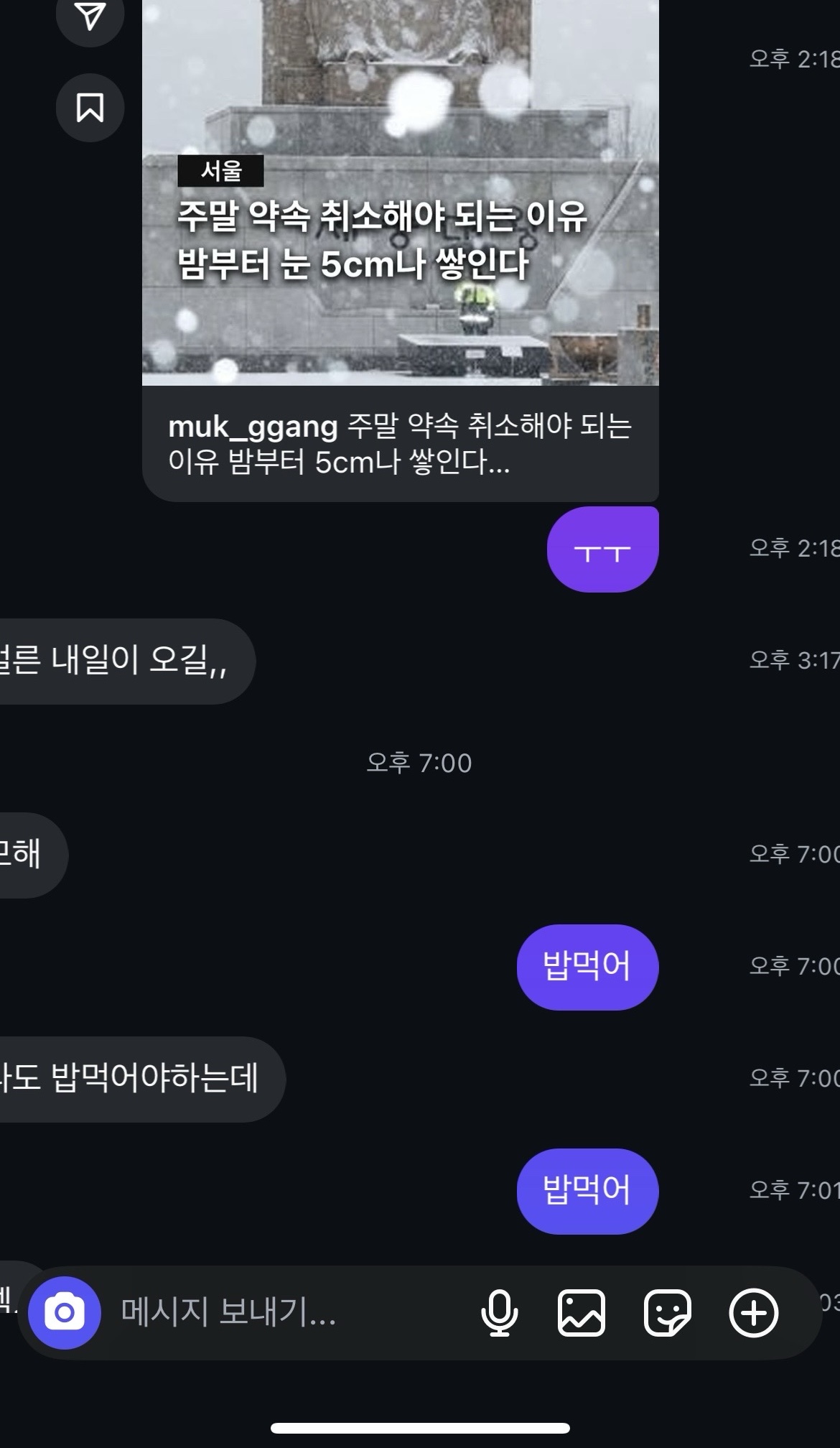The image size is (840, 1448).
Task: Open the sticker picker
Action: click(668, 1313)
